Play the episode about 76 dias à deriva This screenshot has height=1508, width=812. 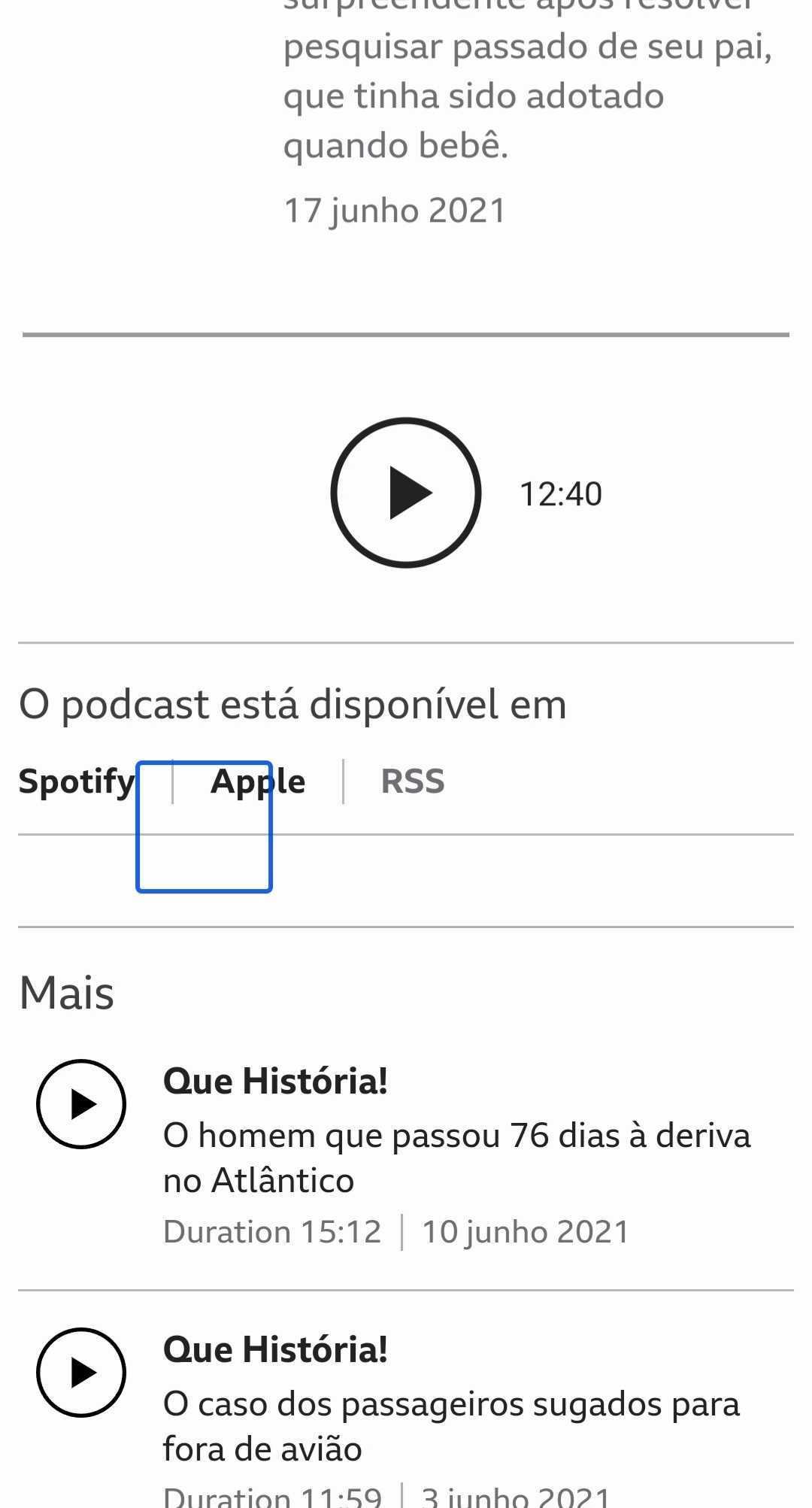click(81, 1104)
